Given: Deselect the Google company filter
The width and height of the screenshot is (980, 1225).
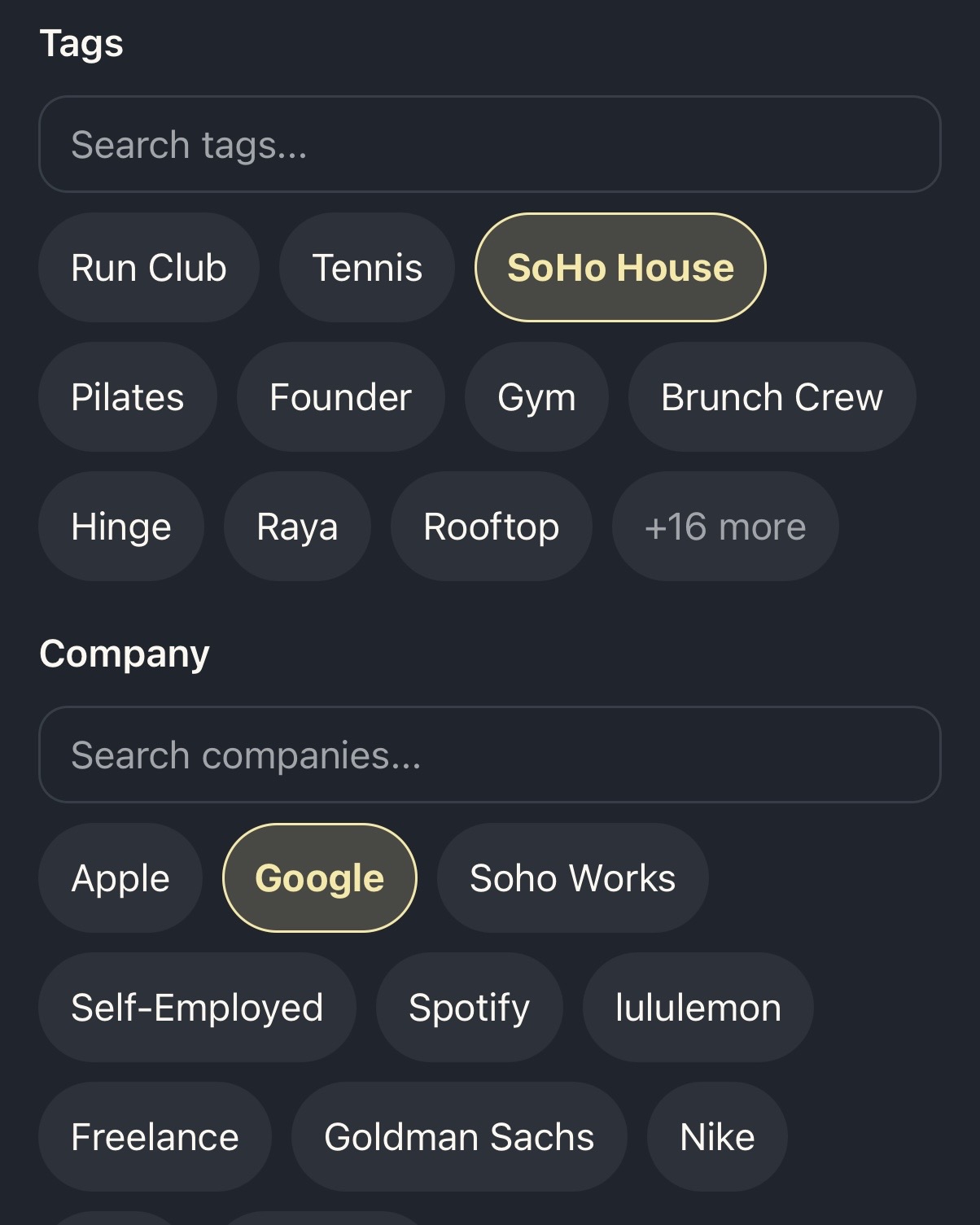Looking at the screenshot, I should (319, 877).
